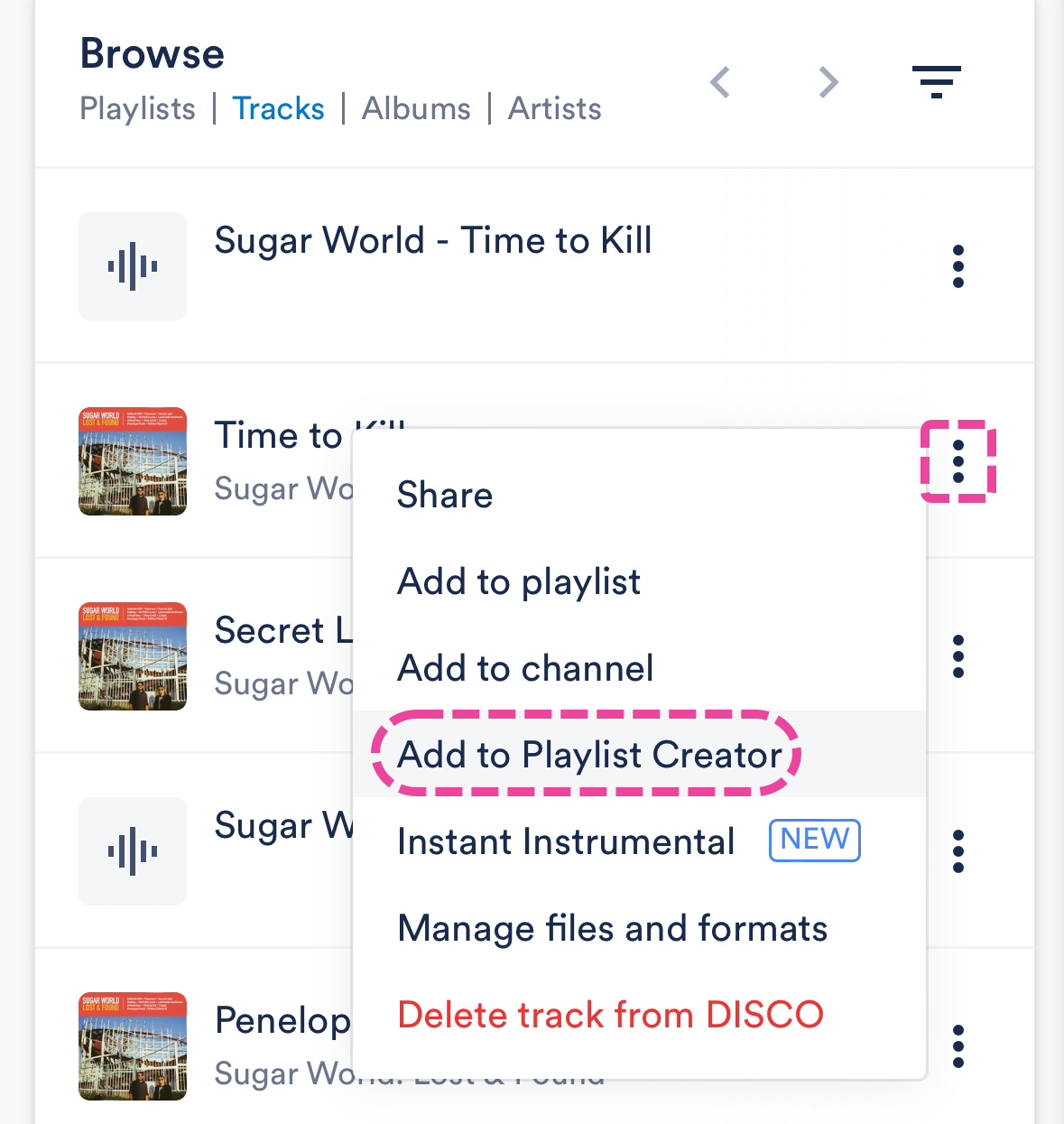Switch to the Playlists tab

pyautogui.click(x=137, y=108)
